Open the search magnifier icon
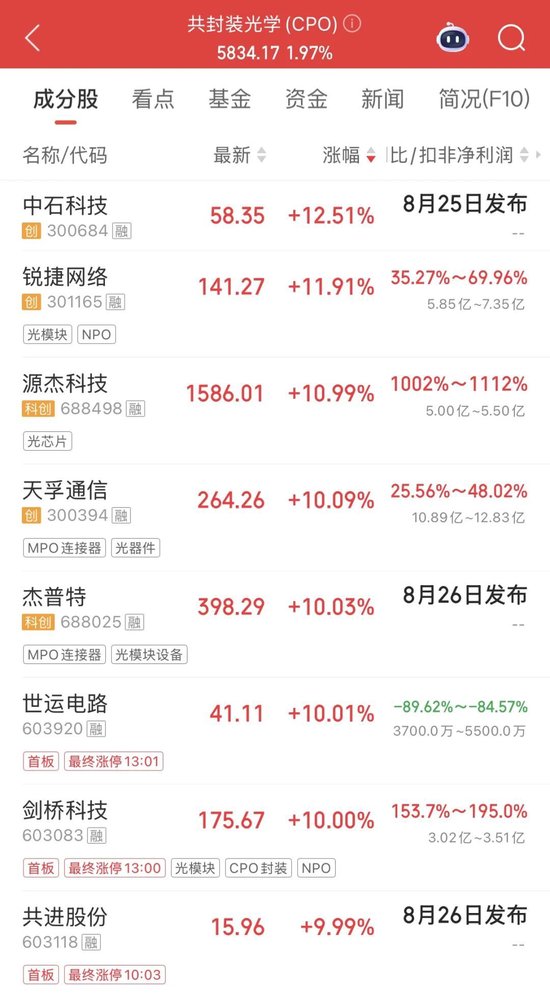Image resolution: width=550 pixels, height=996 pixels. coord(511,37)
